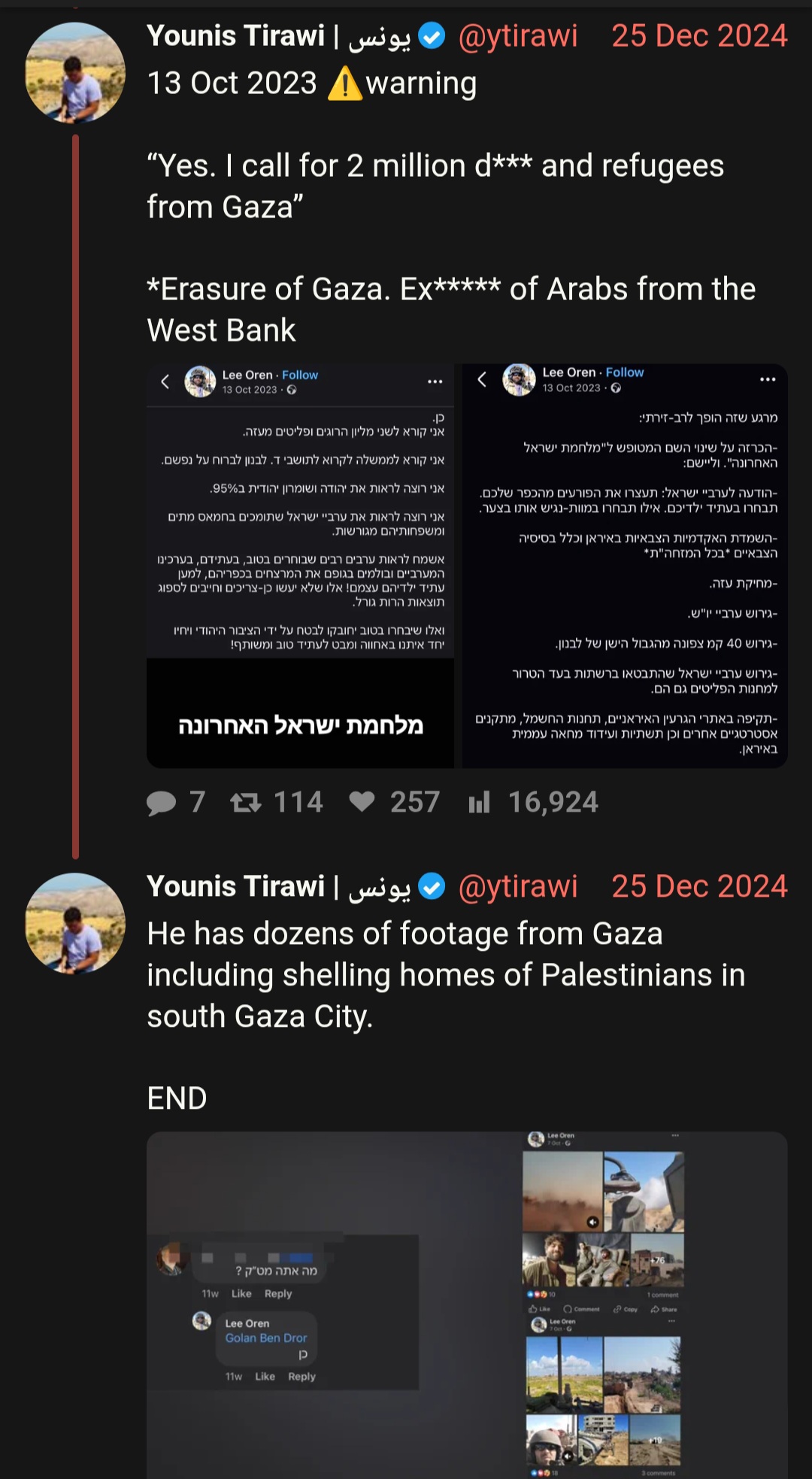Open the 25 Dec 2024 timestamp of the END post

(x=699, y=886)
